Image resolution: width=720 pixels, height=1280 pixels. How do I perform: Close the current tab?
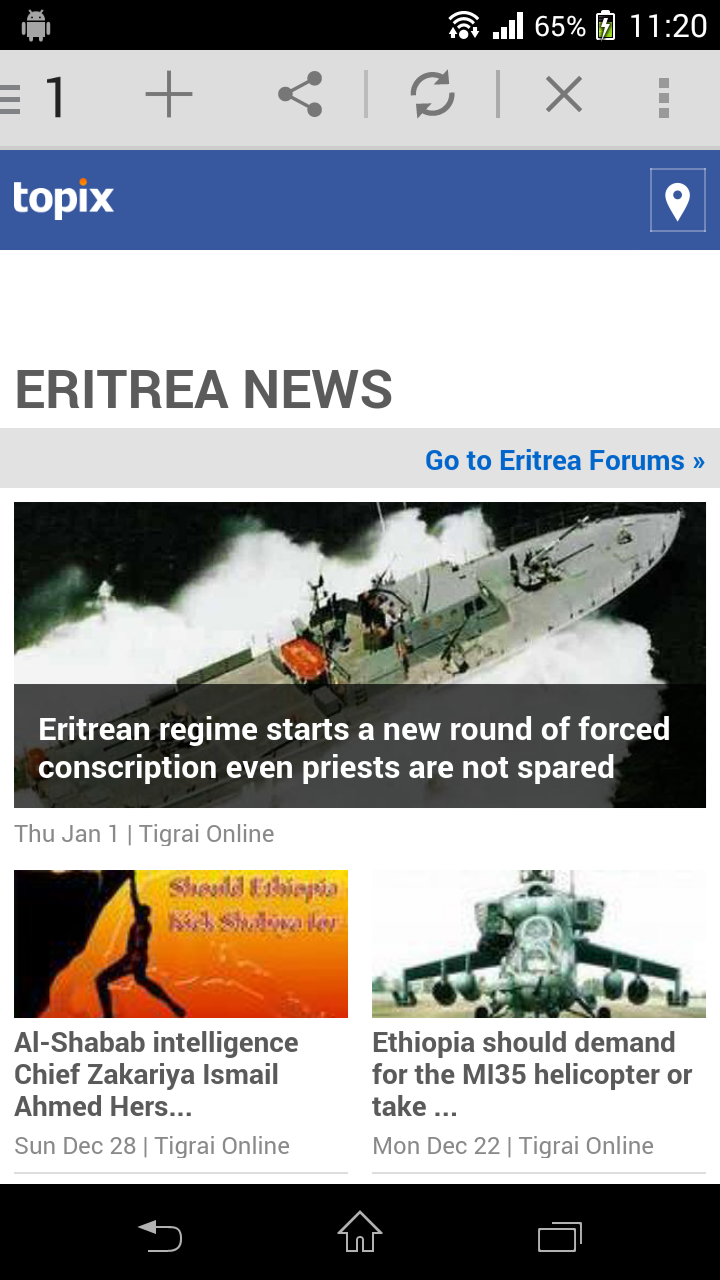click(x=563, y=96)
